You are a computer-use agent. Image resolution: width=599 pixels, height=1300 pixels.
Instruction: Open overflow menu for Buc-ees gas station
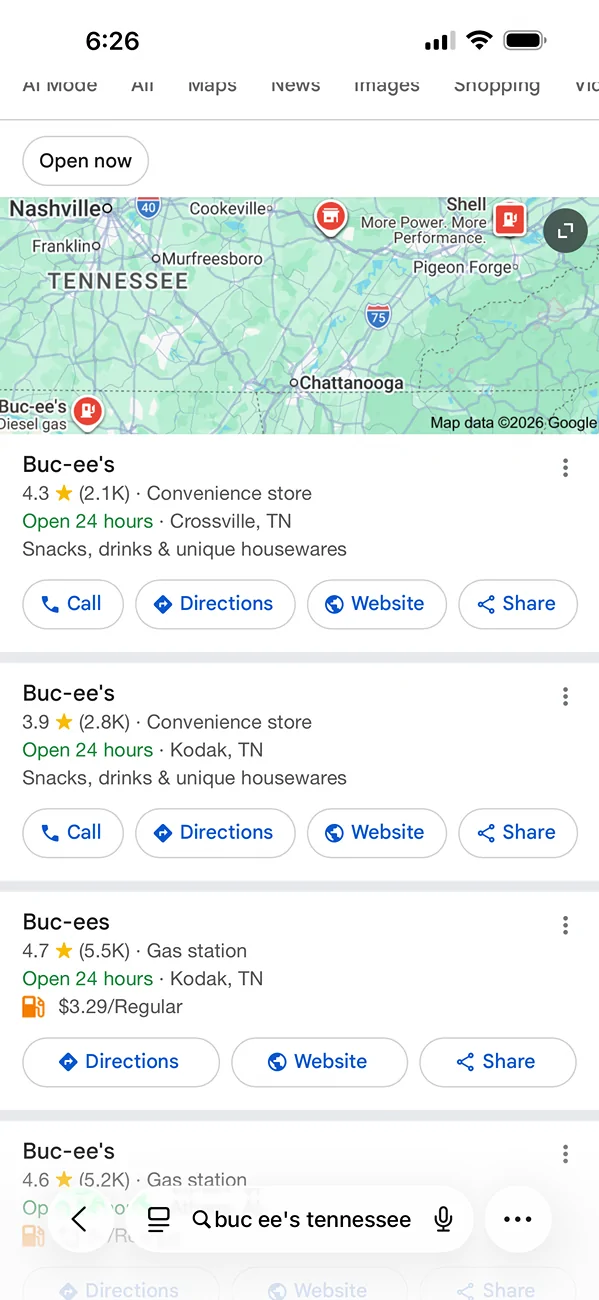coord(566,925)
